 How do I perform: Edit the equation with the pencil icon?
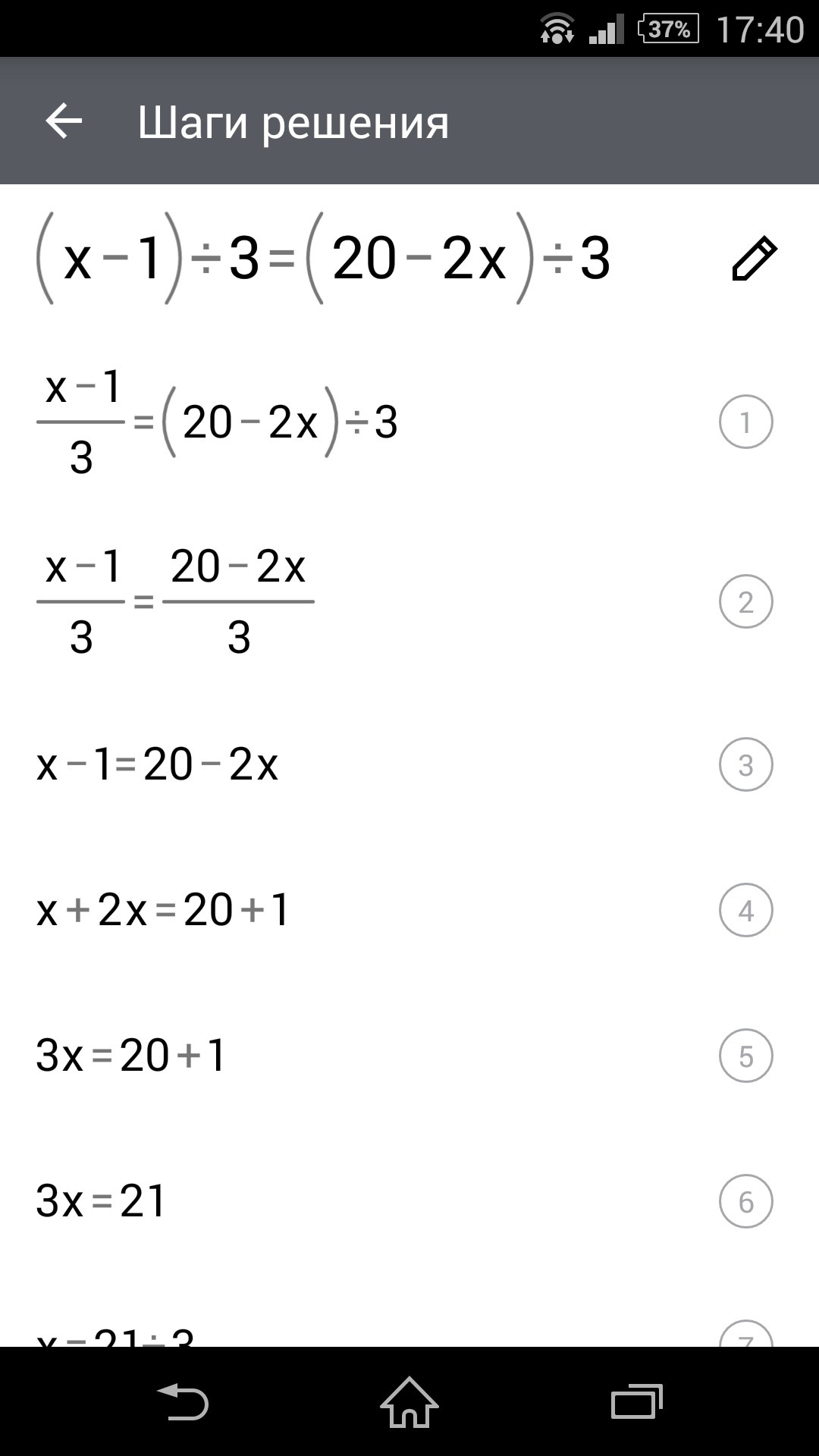754,259
